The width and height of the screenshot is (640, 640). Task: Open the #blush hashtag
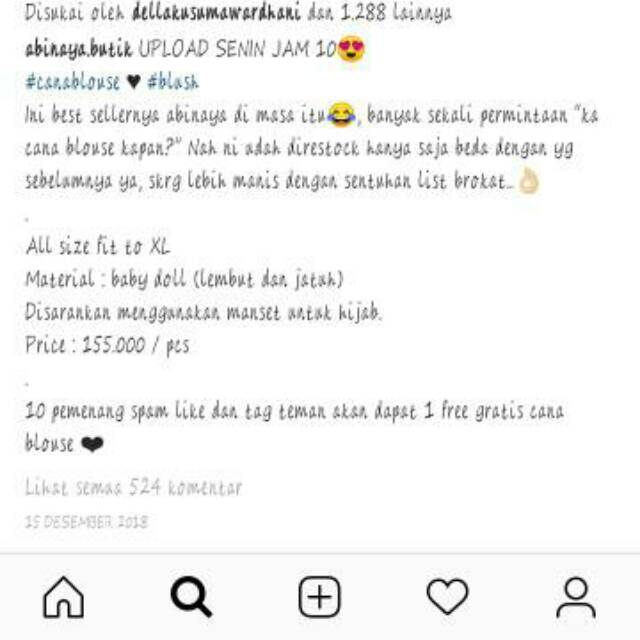pos(172,82)
